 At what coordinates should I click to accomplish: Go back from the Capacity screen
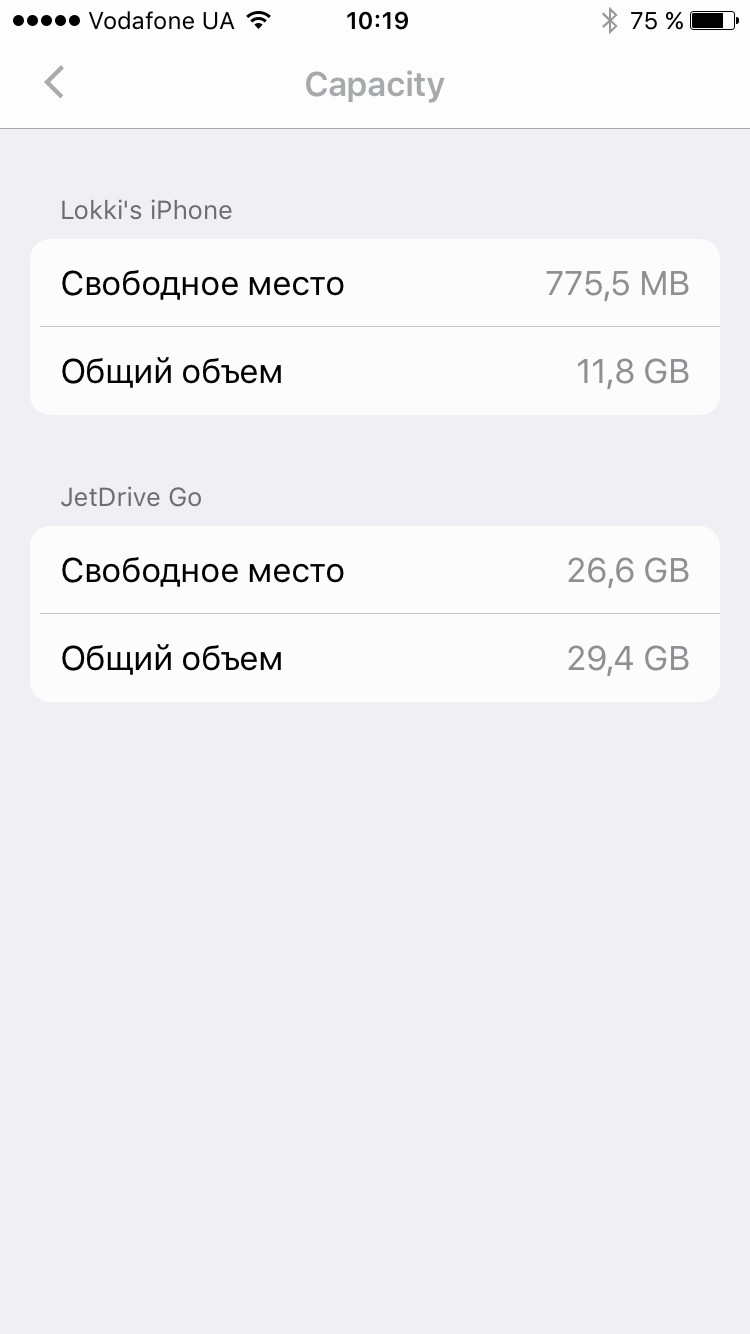click(x=54, y=83)
